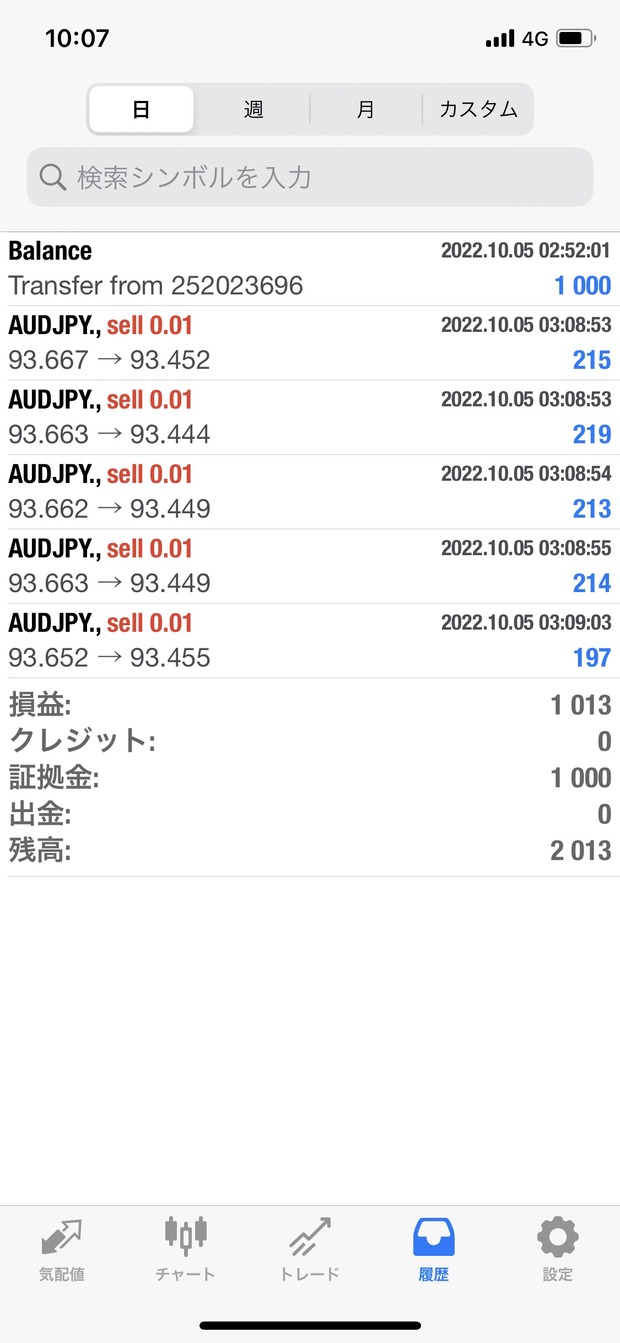Switch to the トレード trade tab
The width and height of the screenshot is (620, 1343).
(310, 1249)
